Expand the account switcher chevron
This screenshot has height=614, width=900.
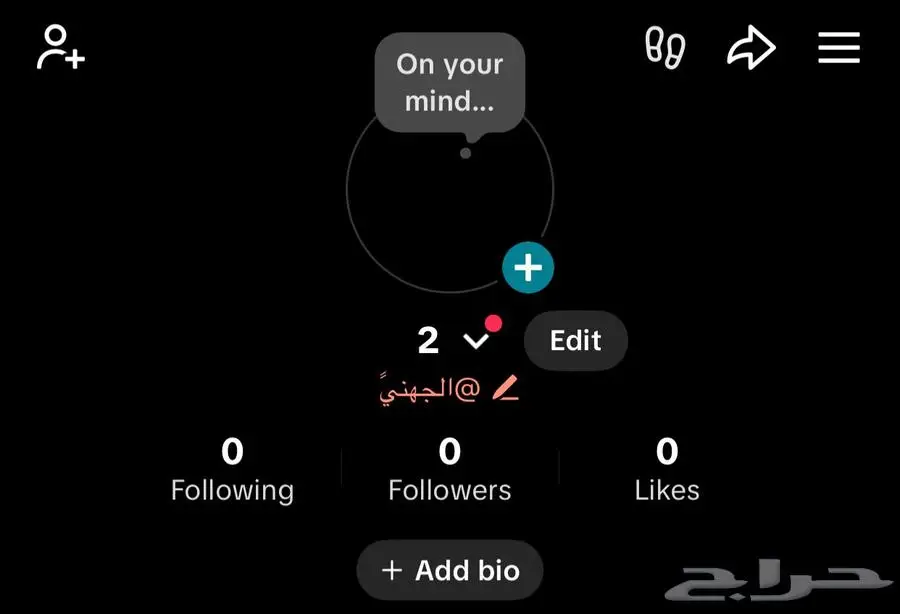[x=477, y=341]
